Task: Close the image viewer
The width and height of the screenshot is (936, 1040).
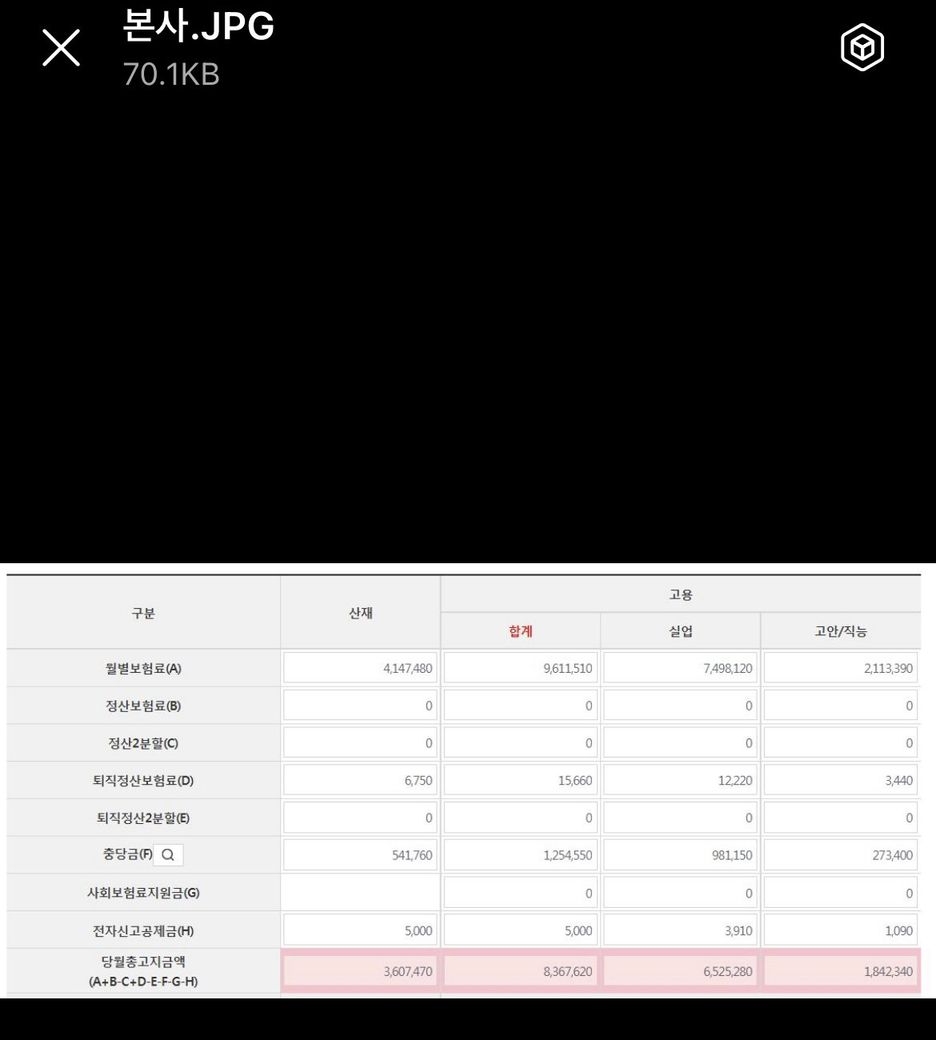Action: 61,47
